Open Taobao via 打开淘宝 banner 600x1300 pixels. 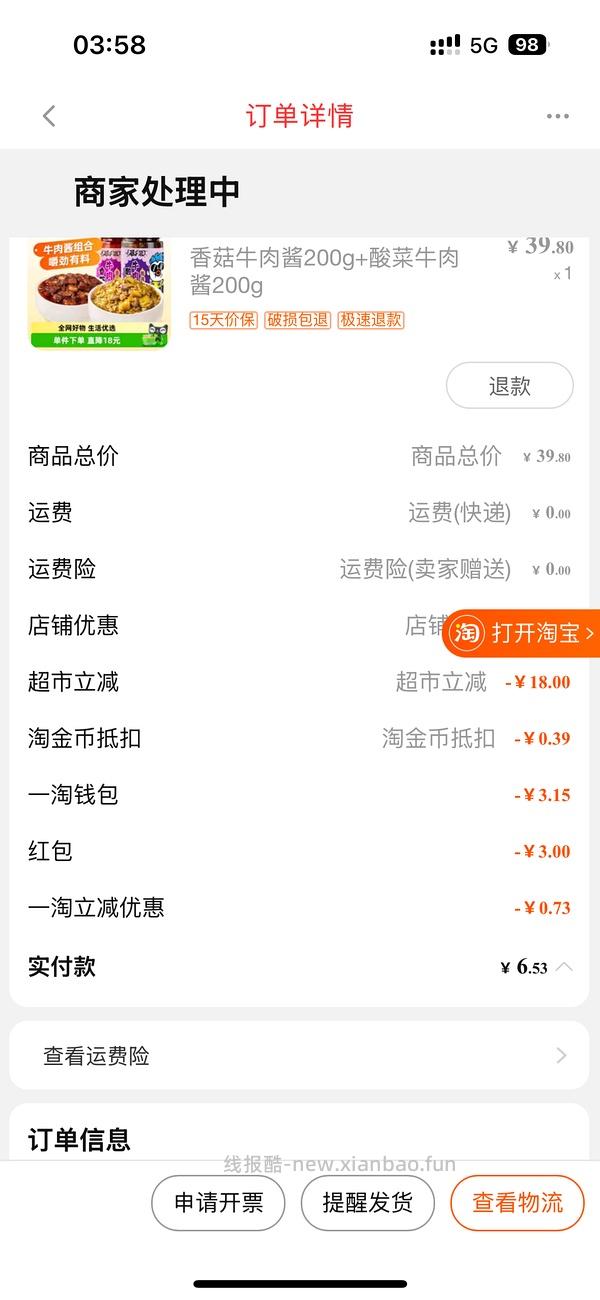pos(522,633)
